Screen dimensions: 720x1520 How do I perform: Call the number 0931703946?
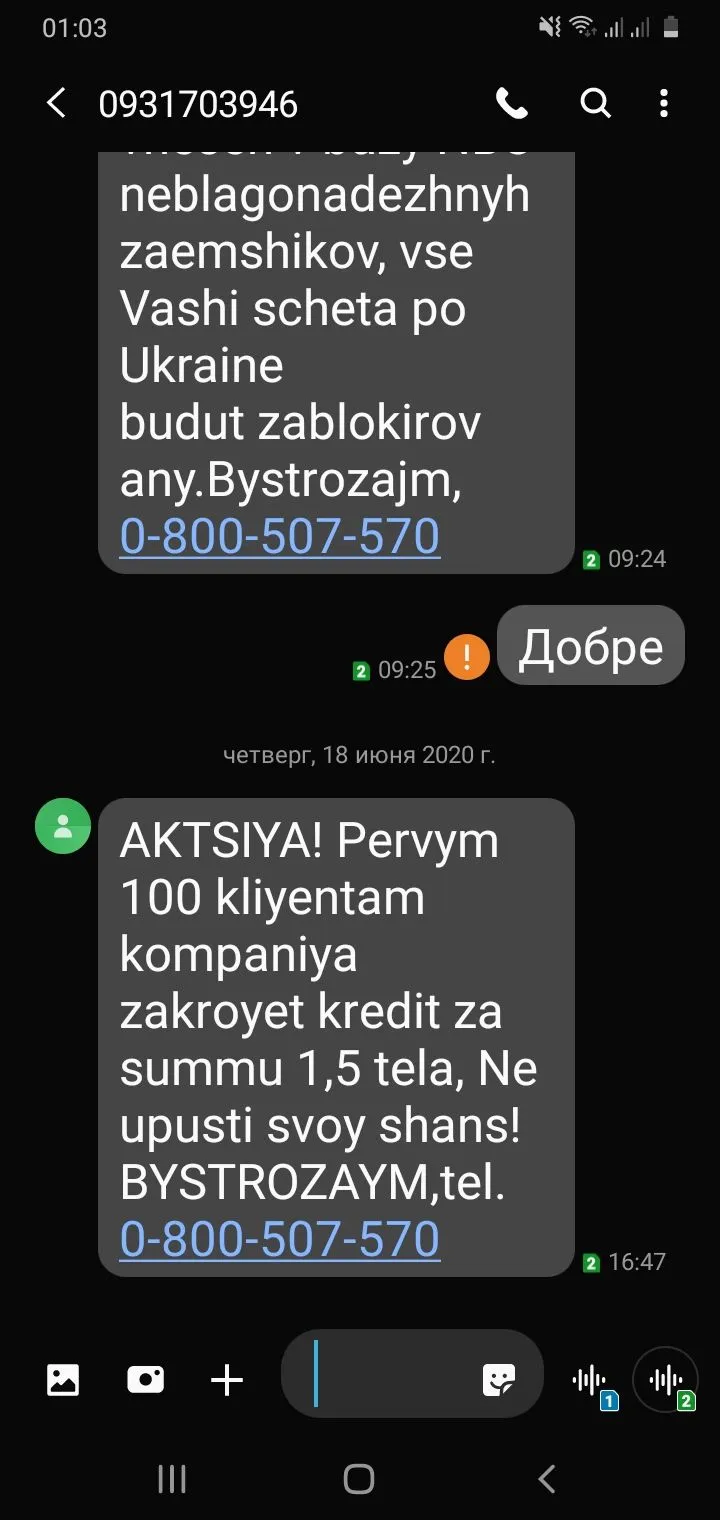click(512, 103)
